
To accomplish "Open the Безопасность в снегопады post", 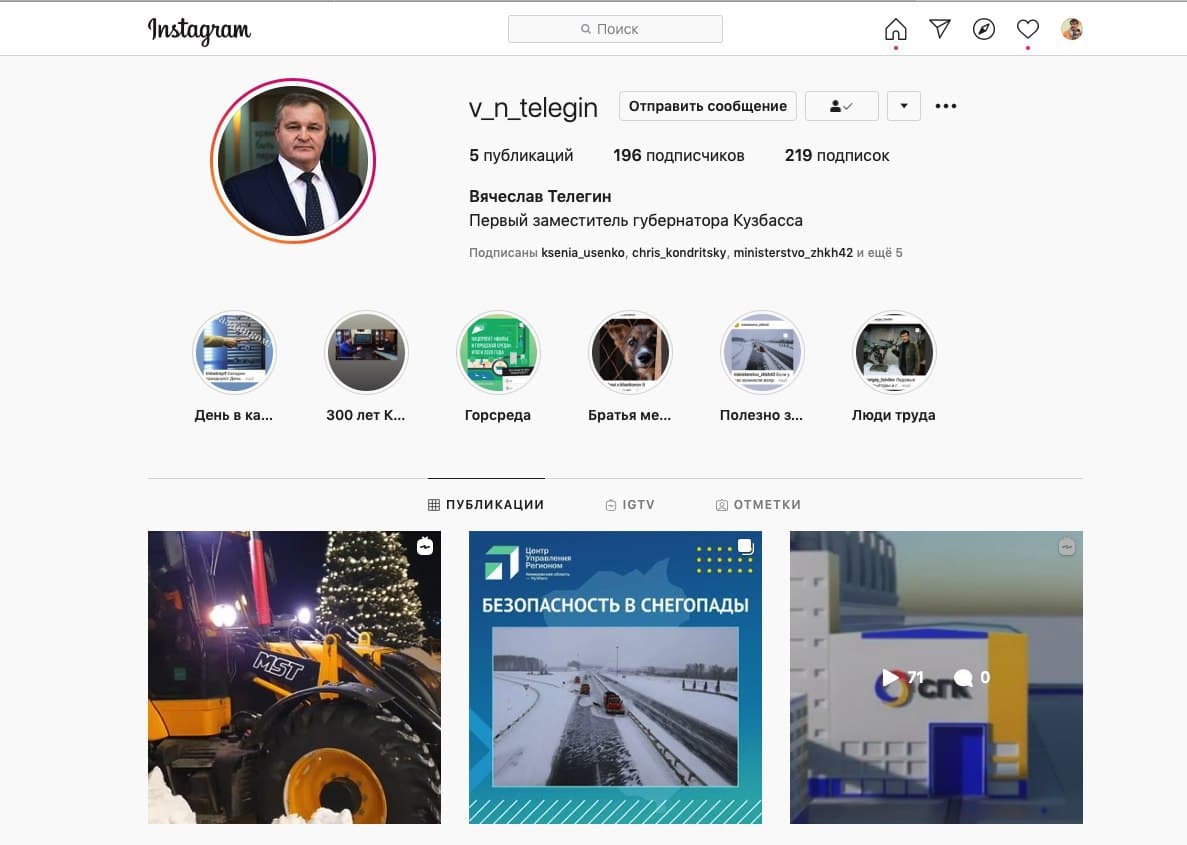I will [x=615, y=677].
